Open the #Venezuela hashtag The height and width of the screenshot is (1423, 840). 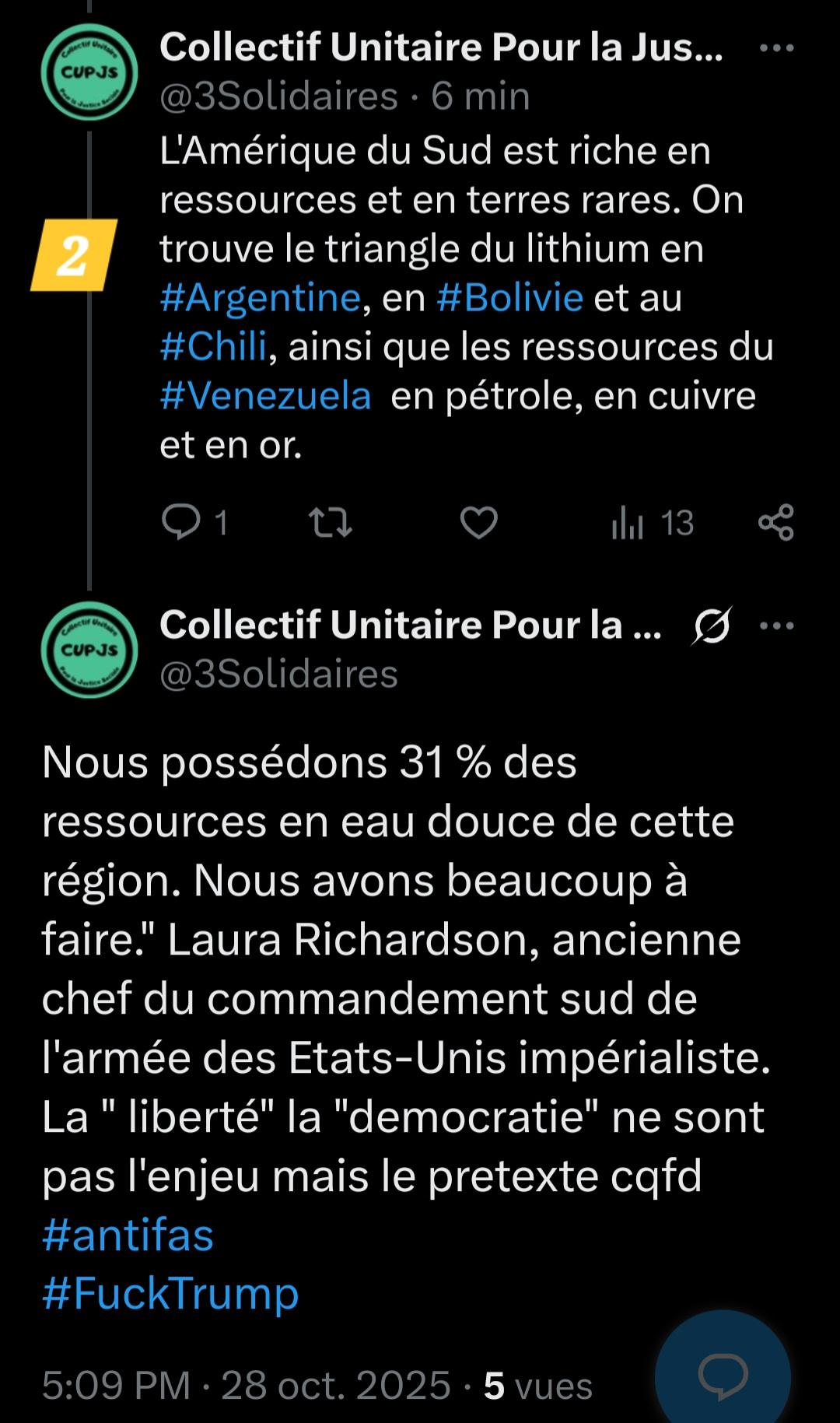tap(265, 395)
